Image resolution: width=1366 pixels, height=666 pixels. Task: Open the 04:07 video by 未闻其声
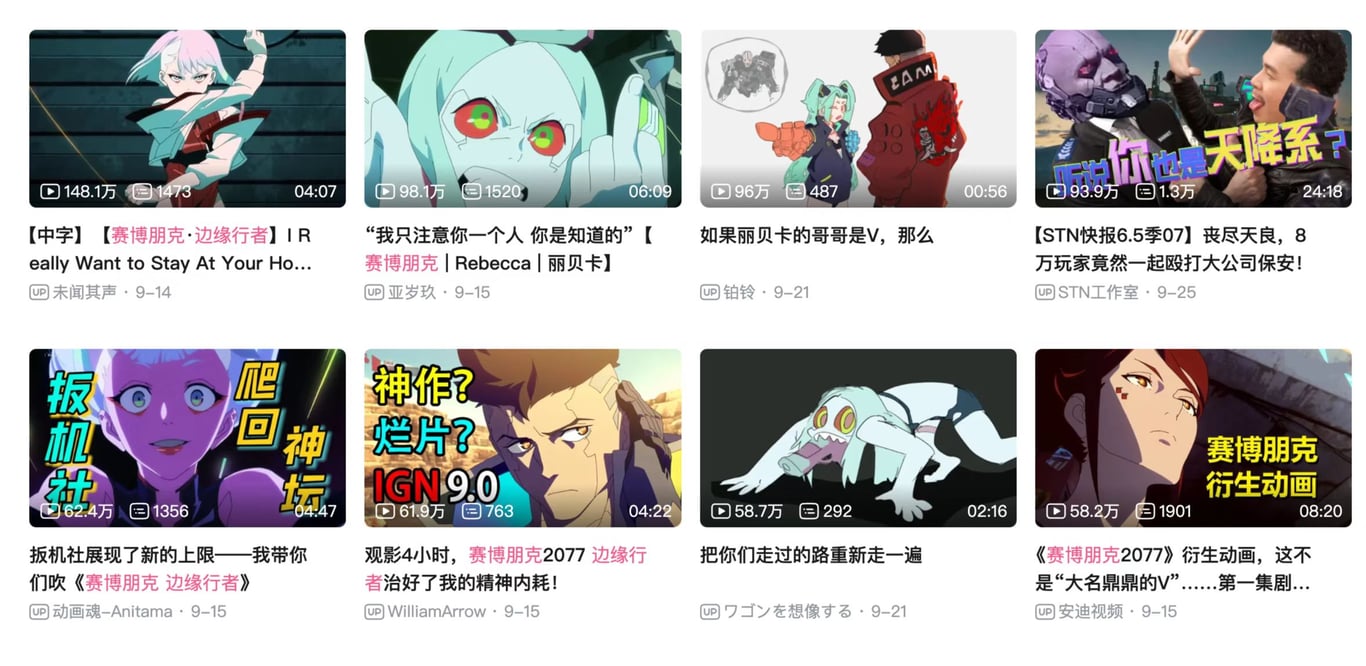coord(187,118)
